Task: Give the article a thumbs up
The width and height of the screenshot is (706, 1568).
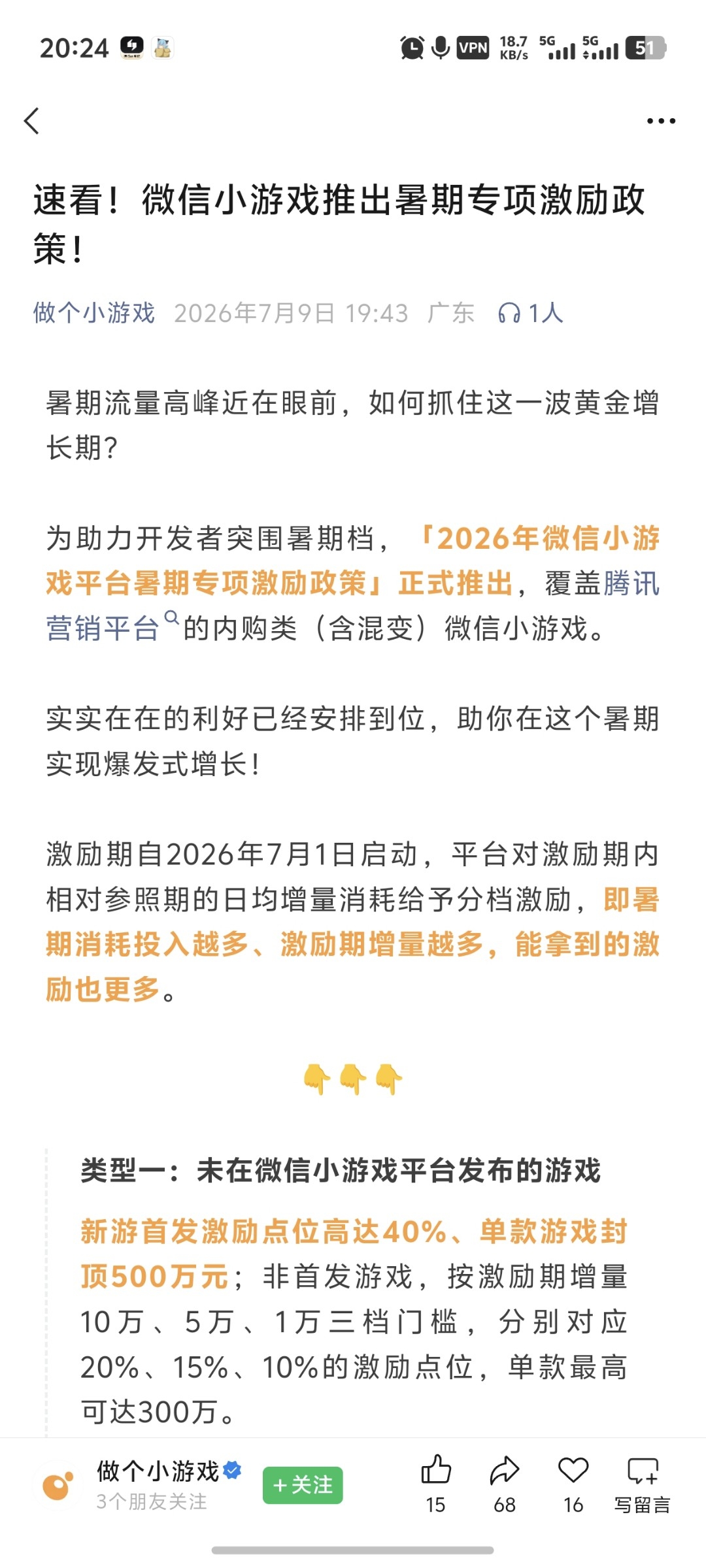Action: [436, 1484]
